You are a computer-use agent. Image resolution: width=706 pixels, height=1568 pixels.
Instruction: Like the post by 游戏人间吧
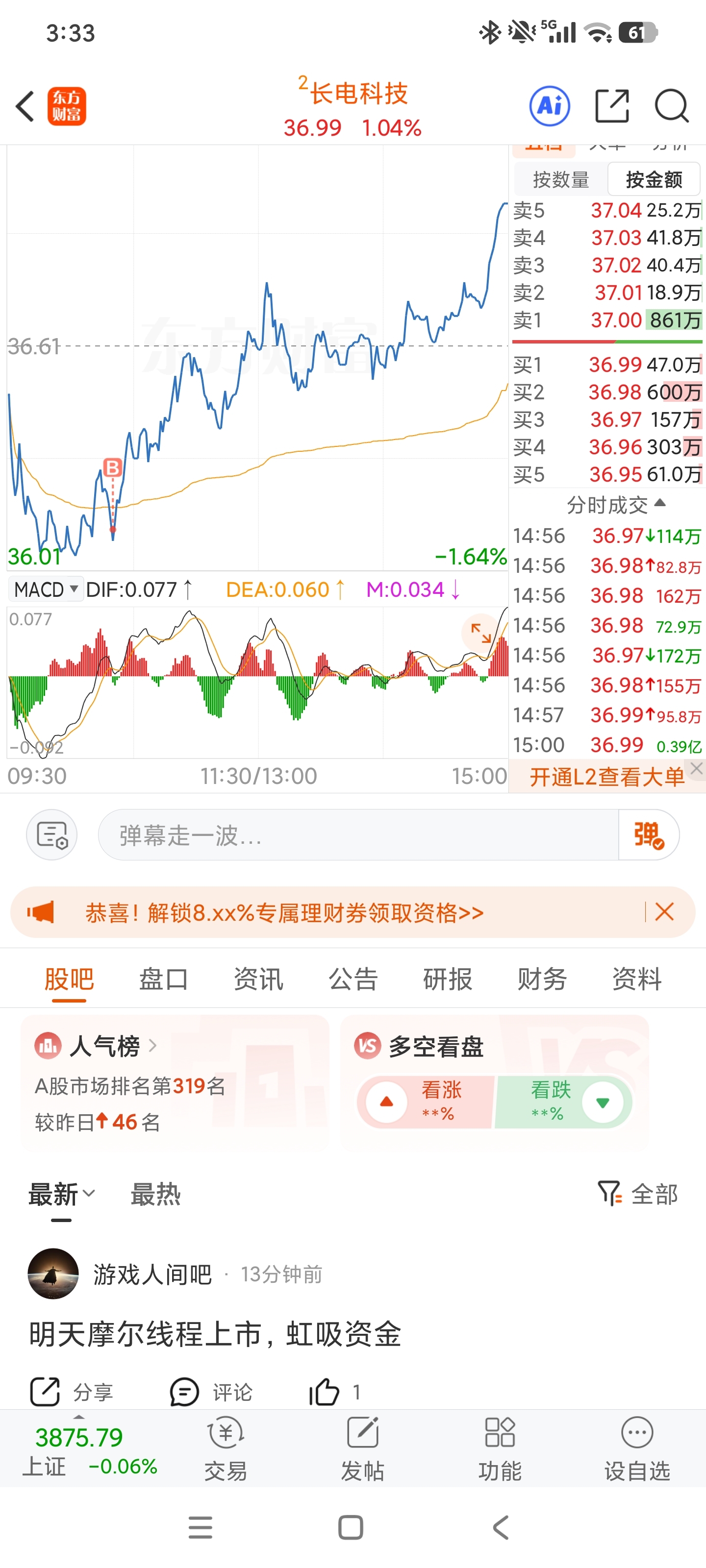tap(325, 1392)
